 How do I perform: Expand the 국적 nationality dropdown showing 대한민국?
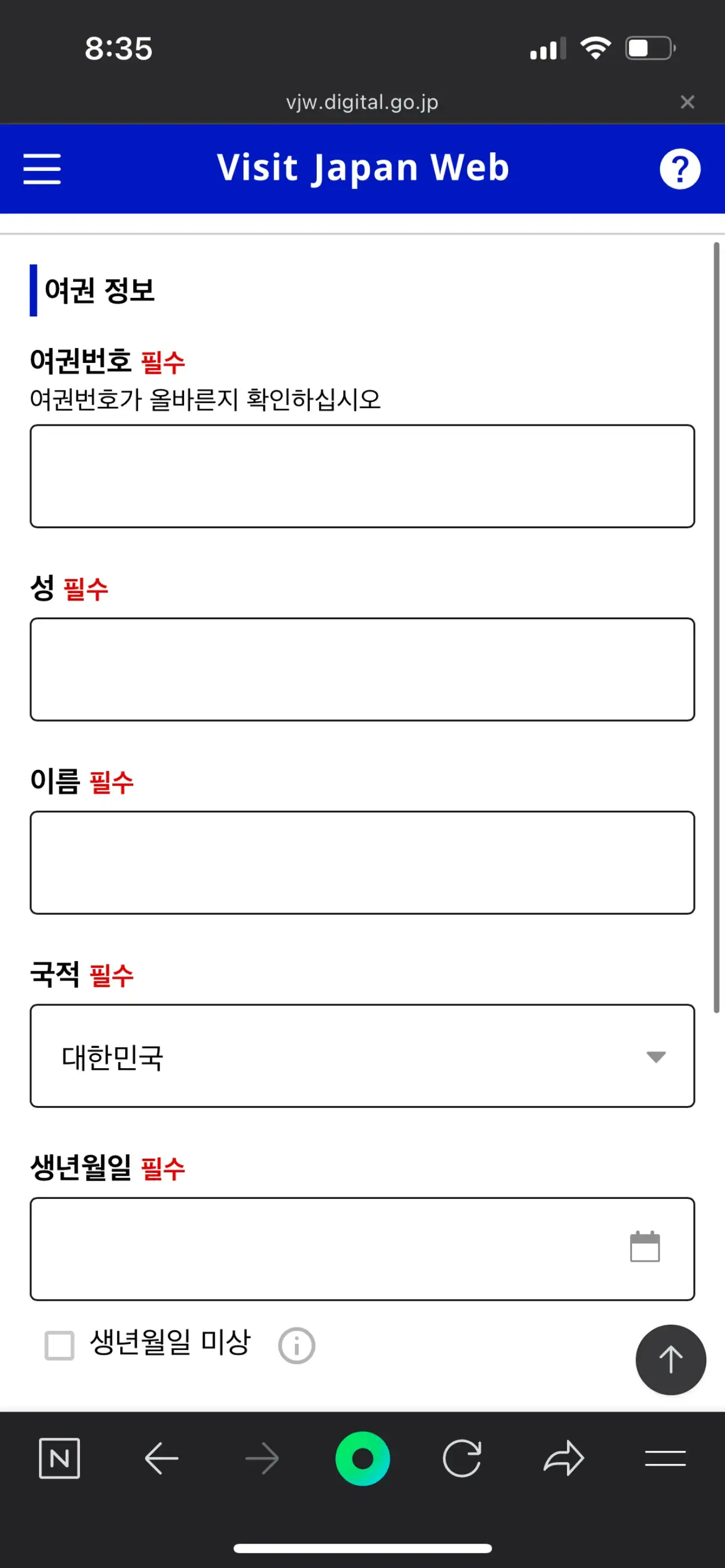pyautogui.click(x=362, y=1056)
